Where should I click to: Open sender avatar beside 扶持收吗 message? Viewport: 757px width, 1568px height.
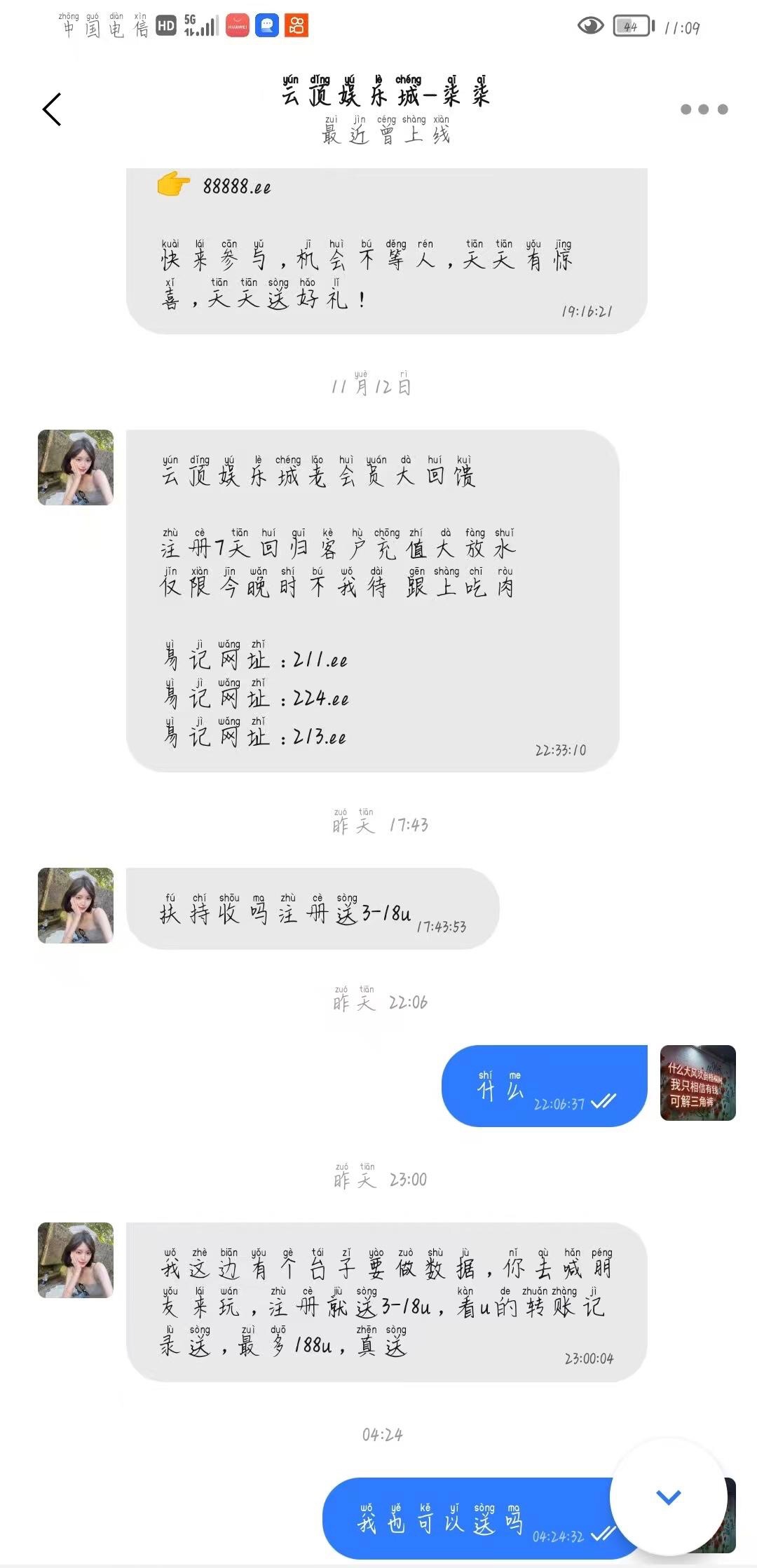coord(76,905)
